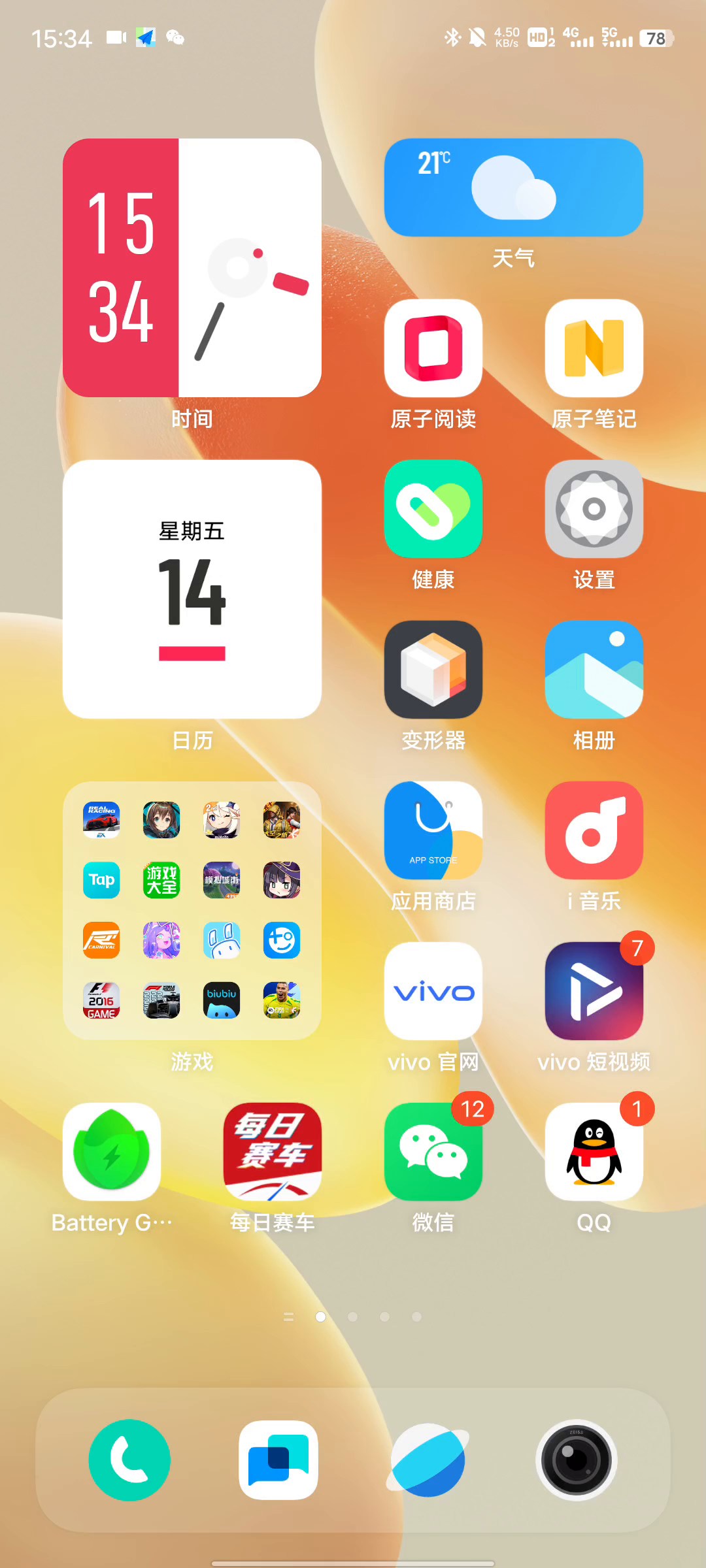Open the 日历 calendar widget
706x1568 pixels.
coord(192,589)
